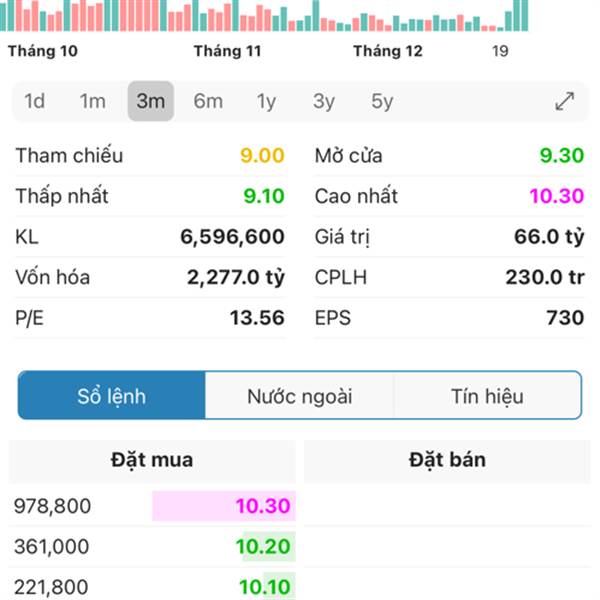
Task: Select the 10.20 buy order row
Action: coord(152,546)
